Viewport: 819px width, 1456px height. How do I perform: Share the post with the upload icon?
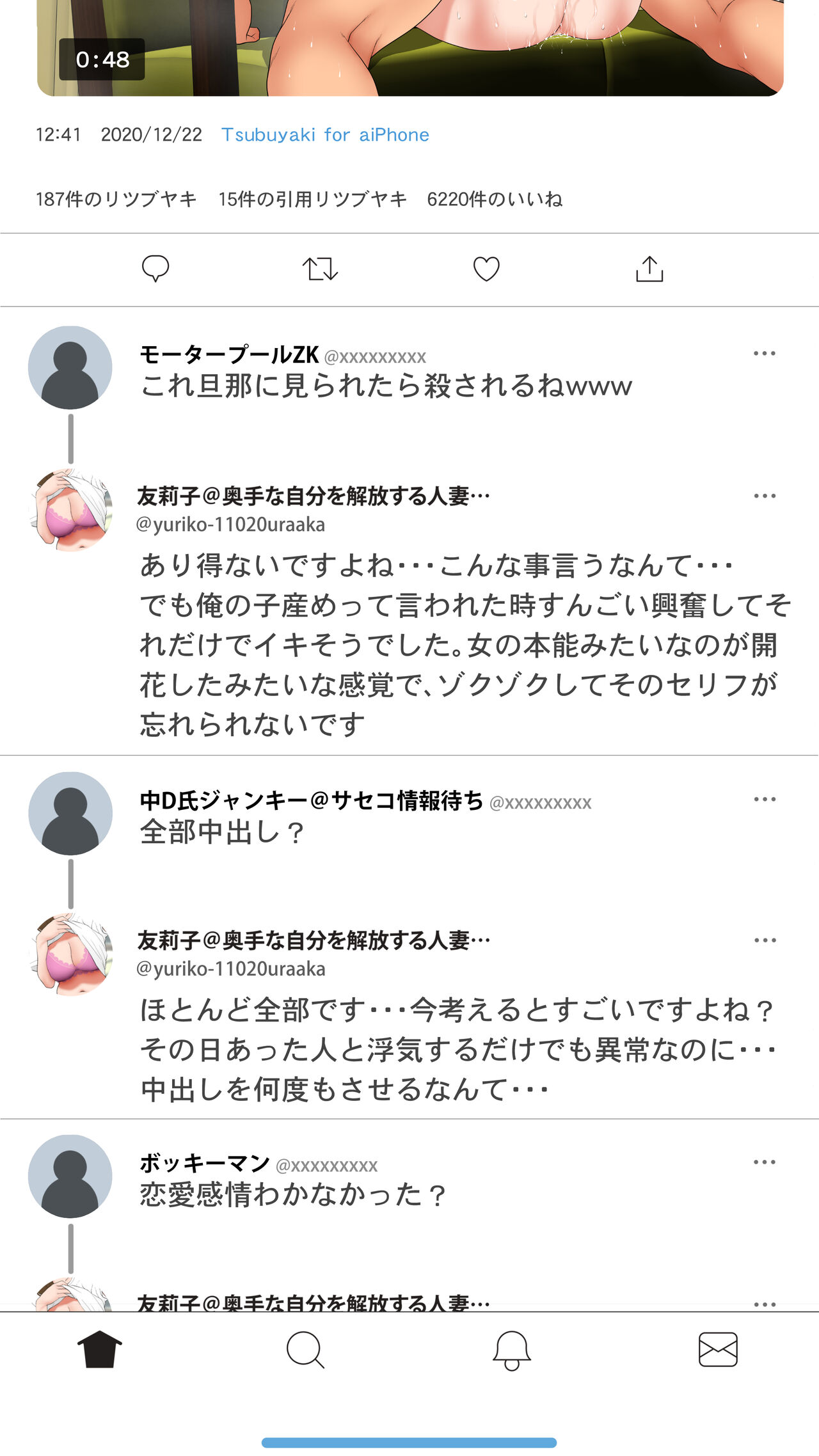pyautogui.click(x=649, y=269)
